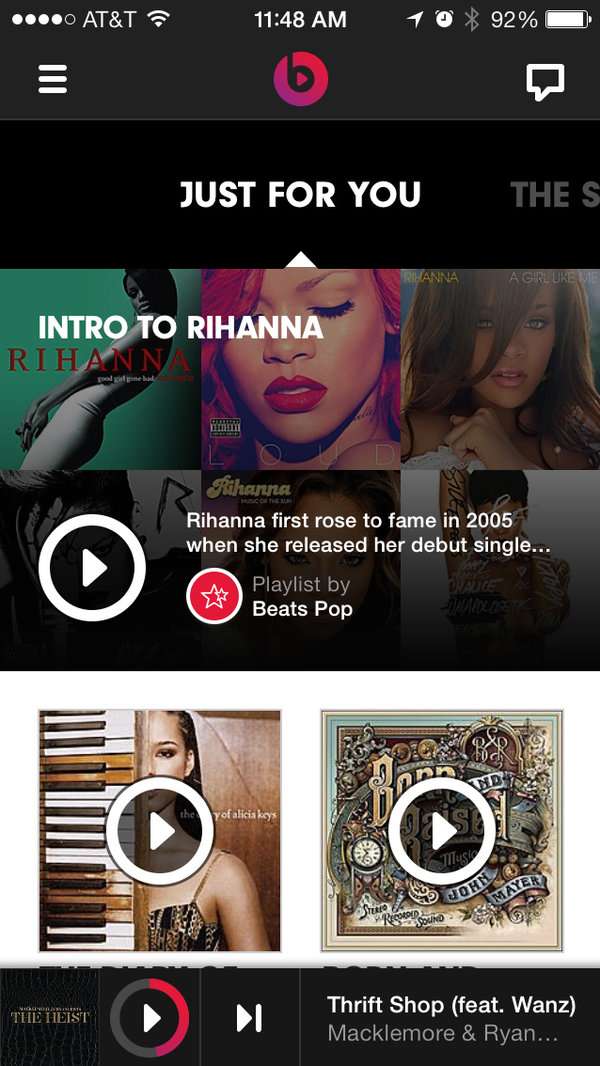Resume playback in the mini player
Screen dimensions: 600x1066
149,1018
